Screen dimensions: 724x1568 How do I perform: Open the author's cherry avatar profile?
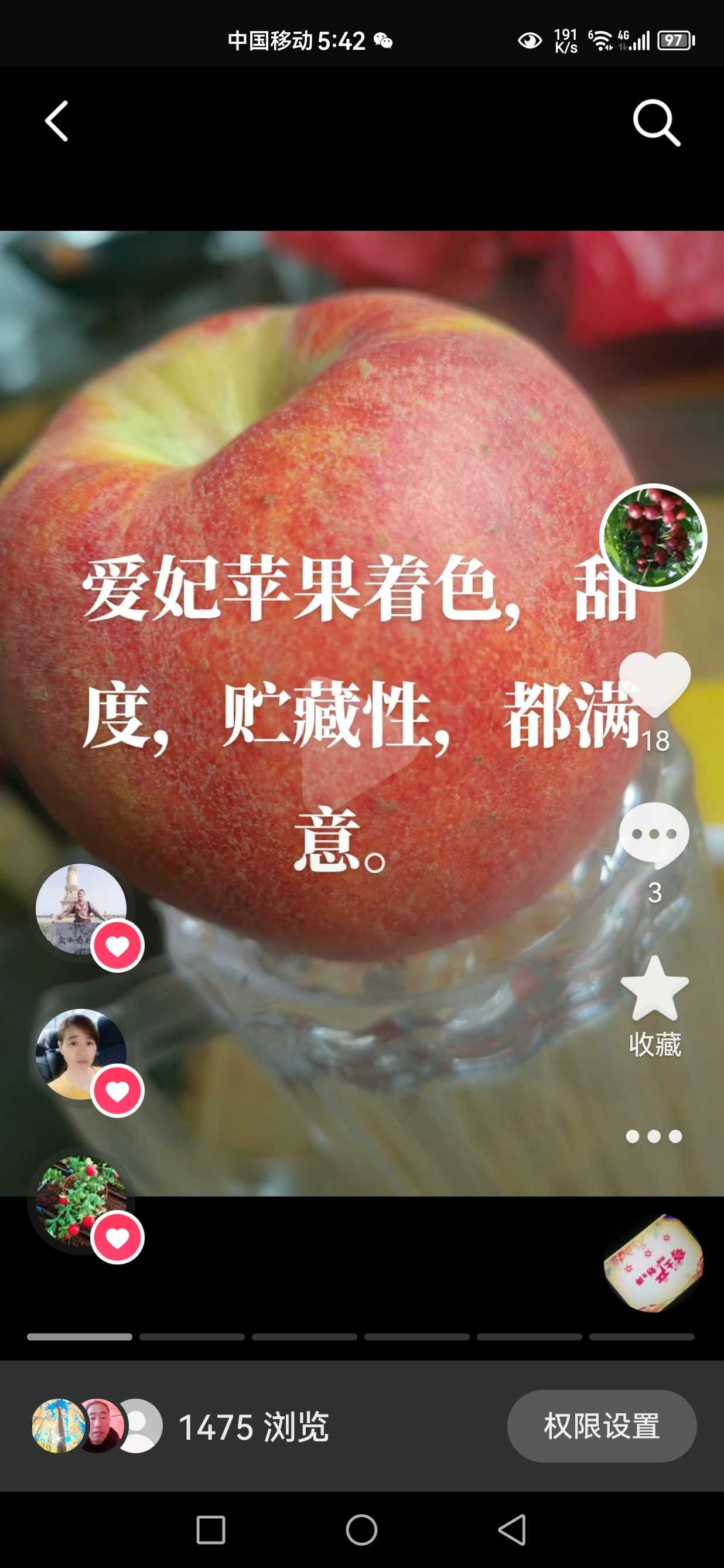point(654,537)
